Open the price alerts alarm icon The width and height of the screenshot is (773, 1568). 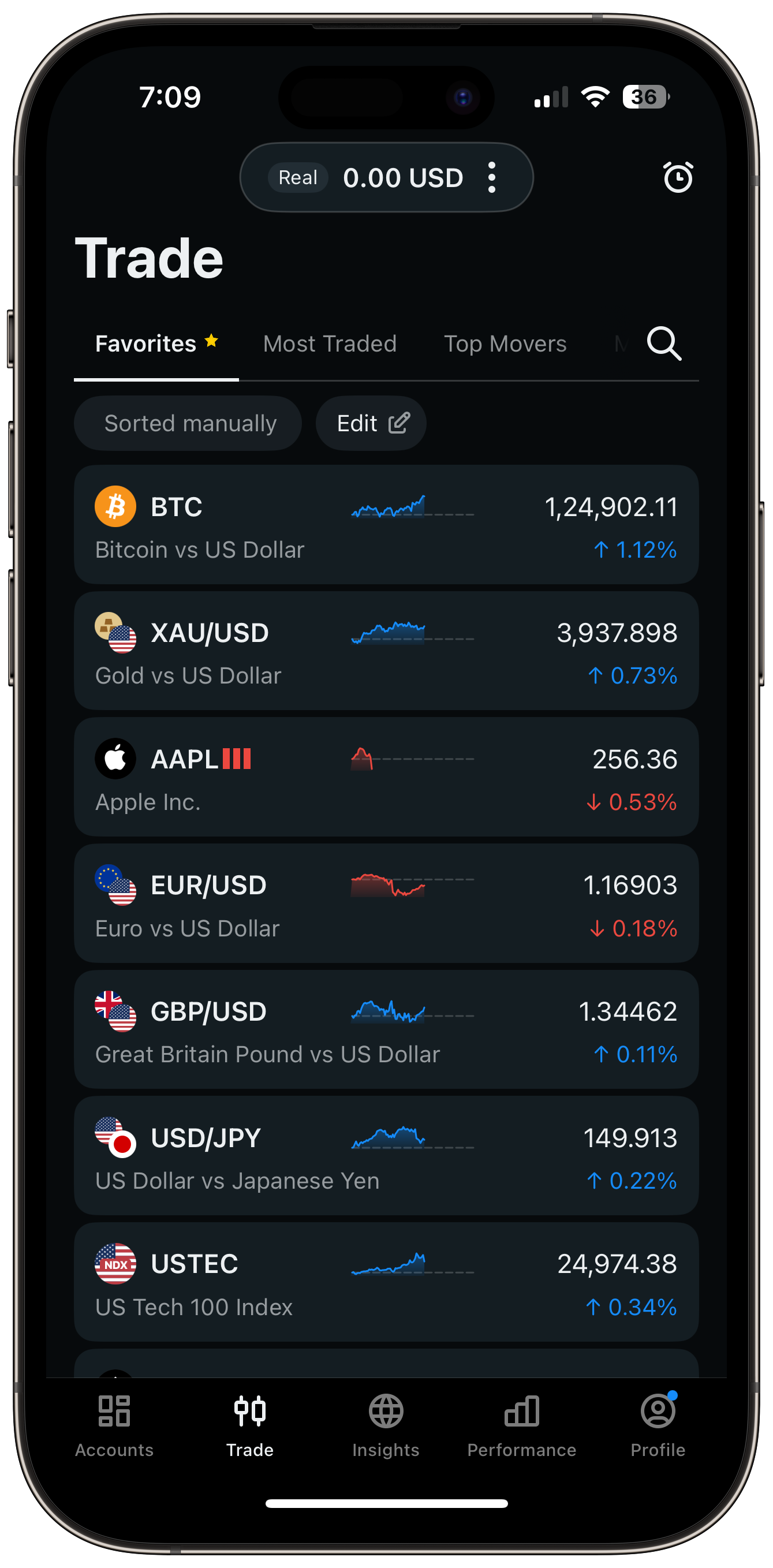pyautogui.click(x=677, y=177)
